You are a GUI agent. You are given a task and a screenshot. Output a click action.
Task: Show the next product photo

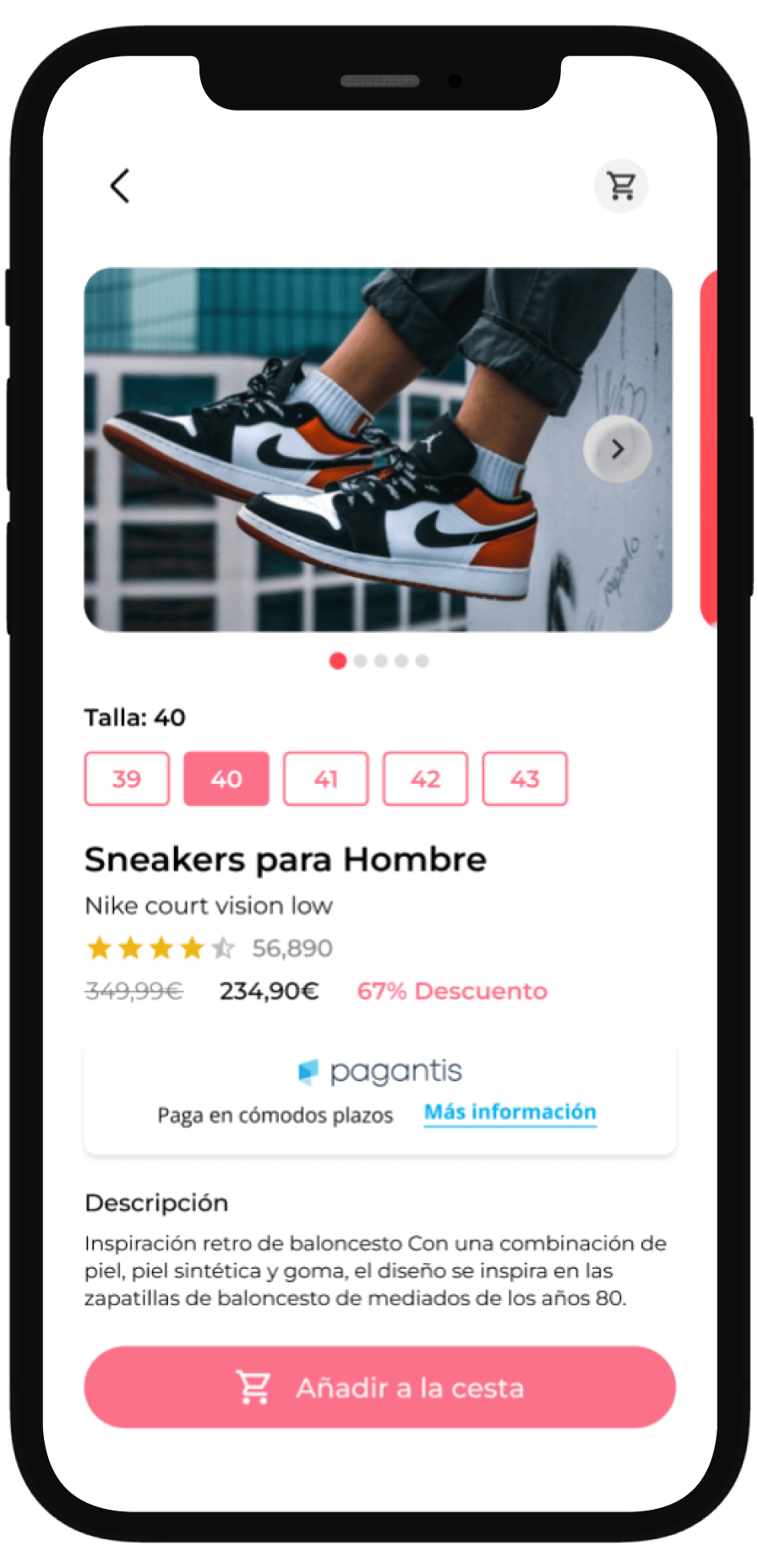[618, 449]
